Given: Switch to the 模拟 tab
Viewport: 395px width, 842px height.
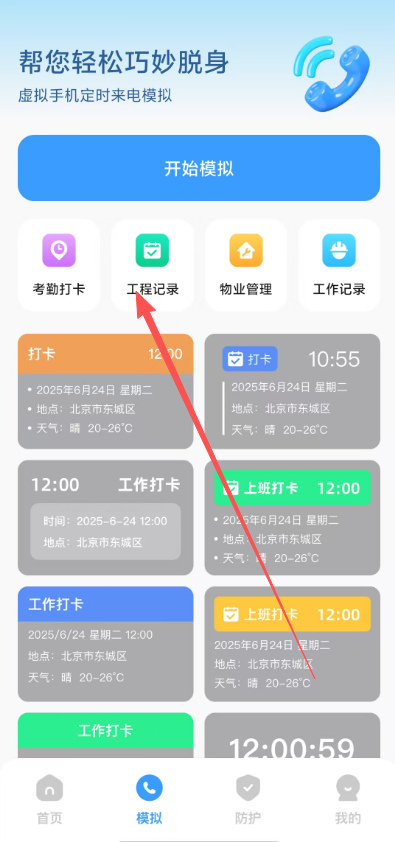Looking at the screenshot, I should 149,799.
